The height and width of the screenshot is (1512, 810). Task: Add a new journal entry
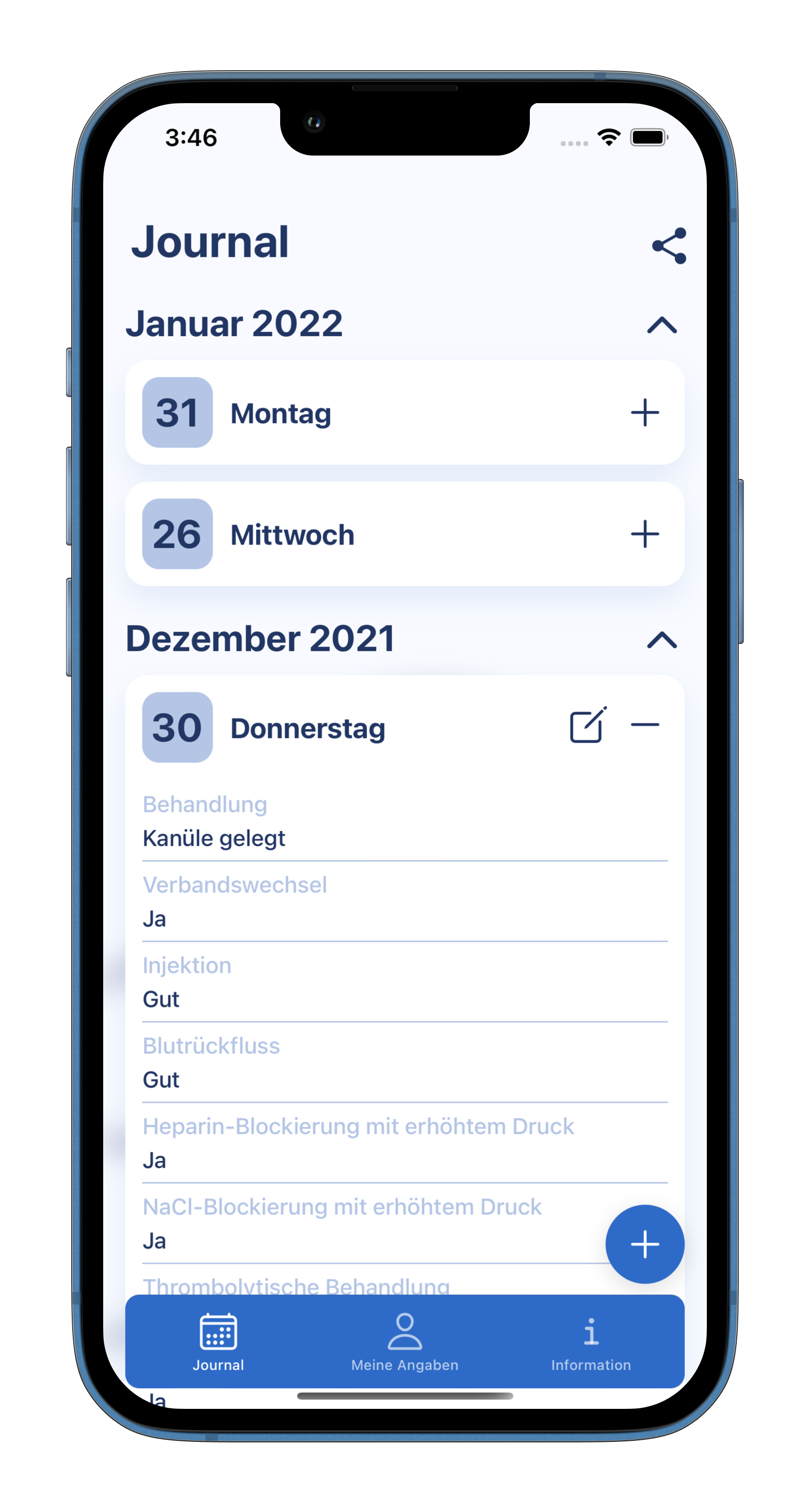(x=644, y=1244)
